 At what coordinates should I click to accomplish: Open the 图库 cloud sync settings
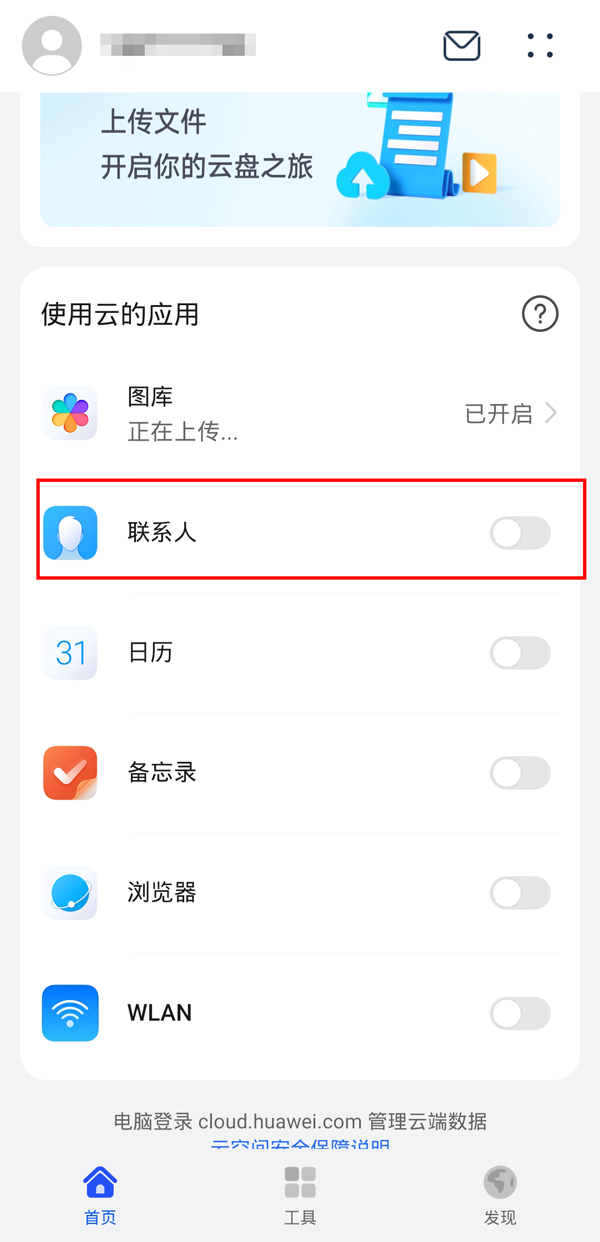coord(300,414)
